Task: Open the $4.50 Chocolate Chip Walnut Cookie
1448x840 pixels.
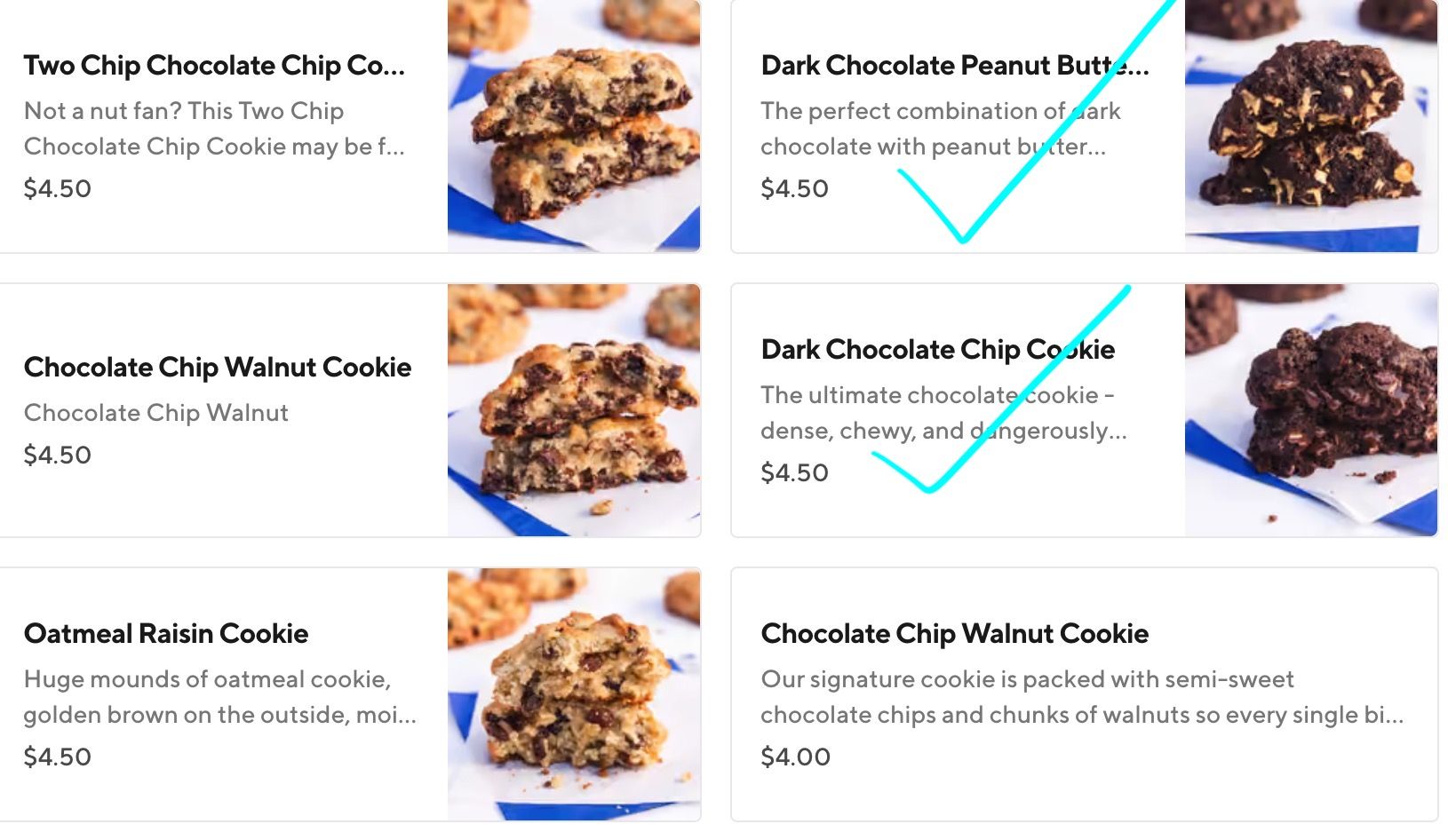Action: point(218,368)
